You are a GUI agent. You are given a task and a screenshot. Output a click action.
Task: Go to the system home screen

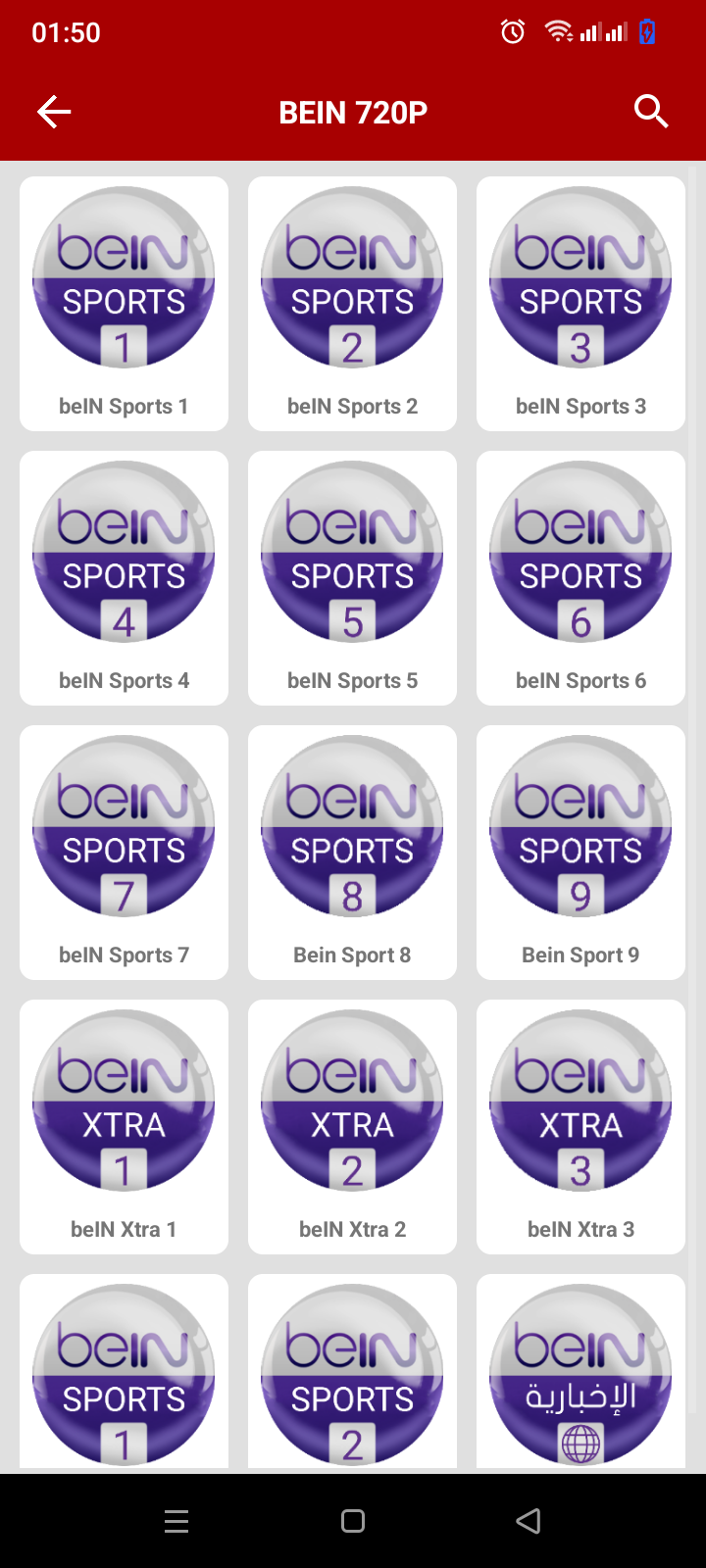(353, 1521)
